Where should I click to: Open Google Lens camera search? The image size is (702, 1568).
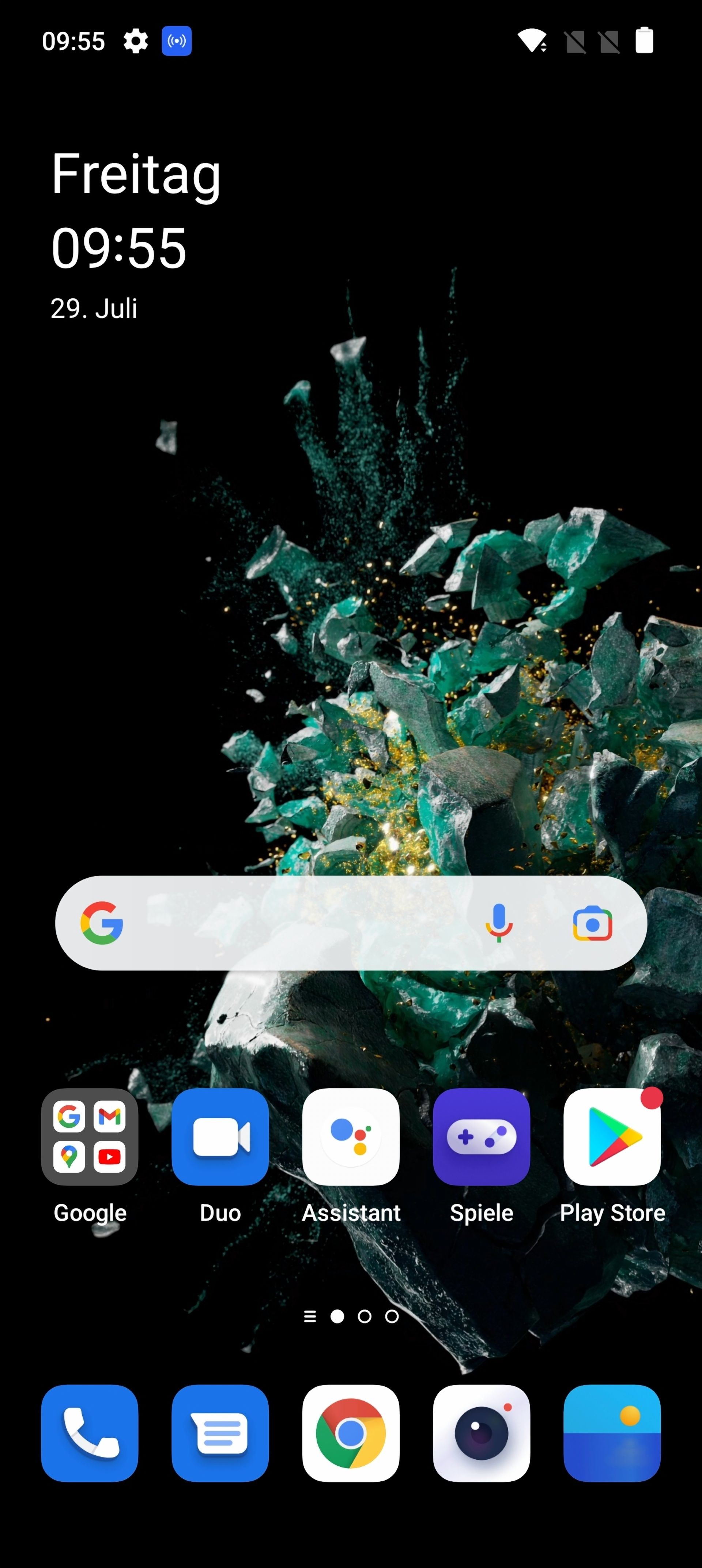click(592, 923)
